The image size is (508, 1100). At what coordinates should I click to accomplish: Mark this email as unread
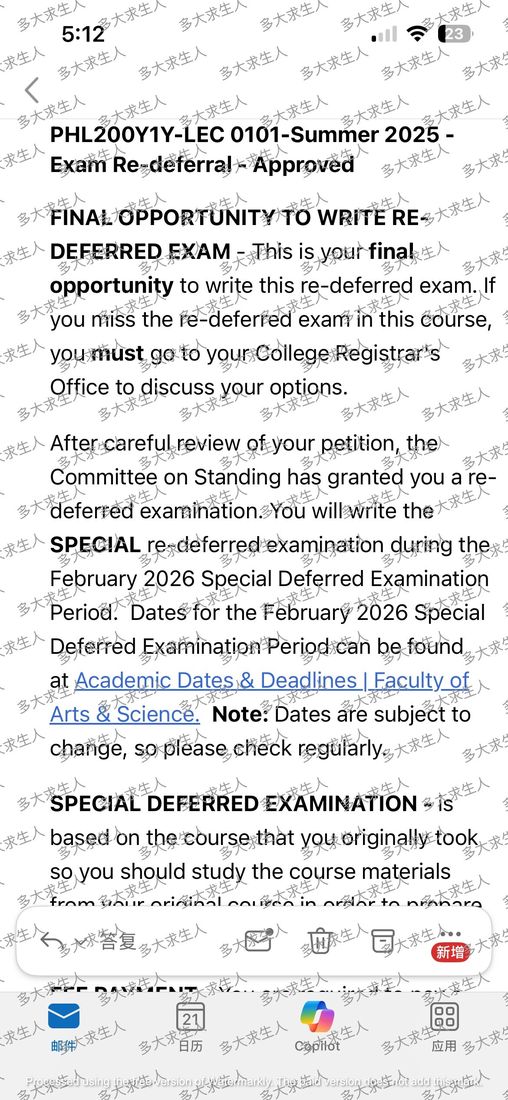[258, 941]
